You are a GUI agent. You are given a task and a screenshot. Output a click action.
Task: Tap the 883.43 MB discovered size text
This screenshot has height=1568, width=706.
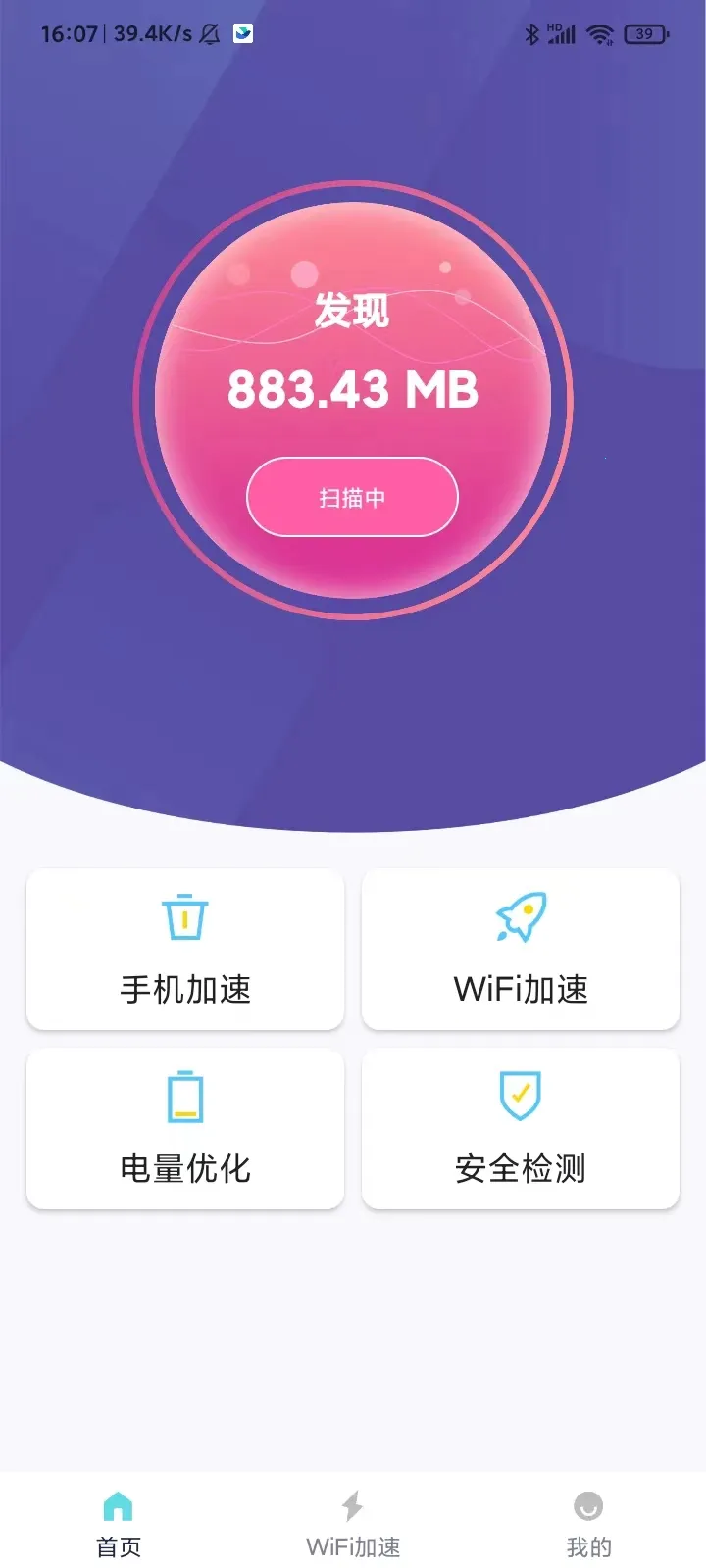(353, 390)
